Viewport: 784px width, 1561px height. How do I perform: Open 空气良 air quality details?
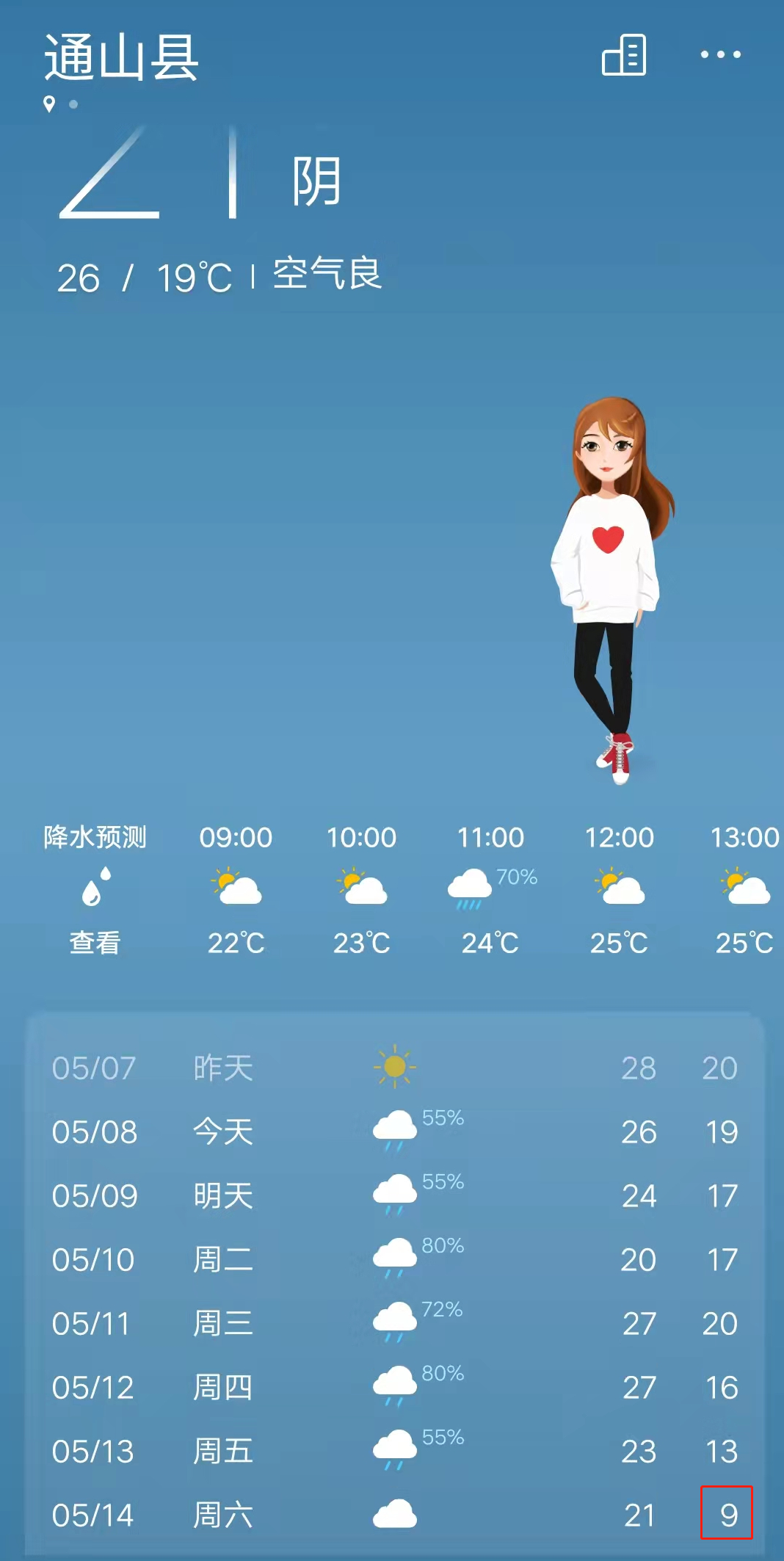tap(327, 275)
